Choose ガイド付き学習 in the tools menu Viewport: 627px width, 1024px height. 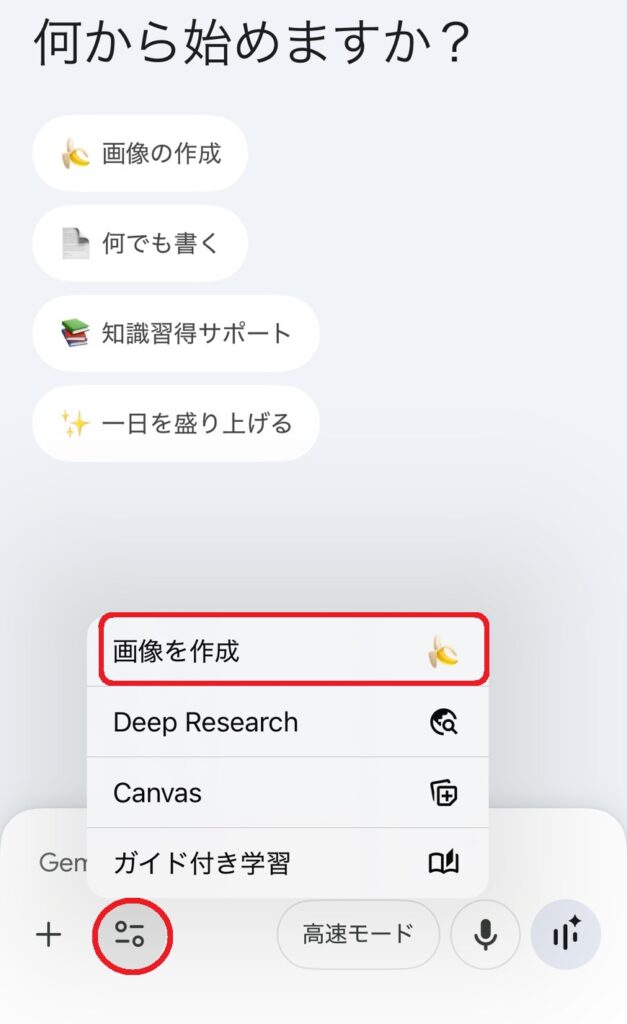click(288, 863)
